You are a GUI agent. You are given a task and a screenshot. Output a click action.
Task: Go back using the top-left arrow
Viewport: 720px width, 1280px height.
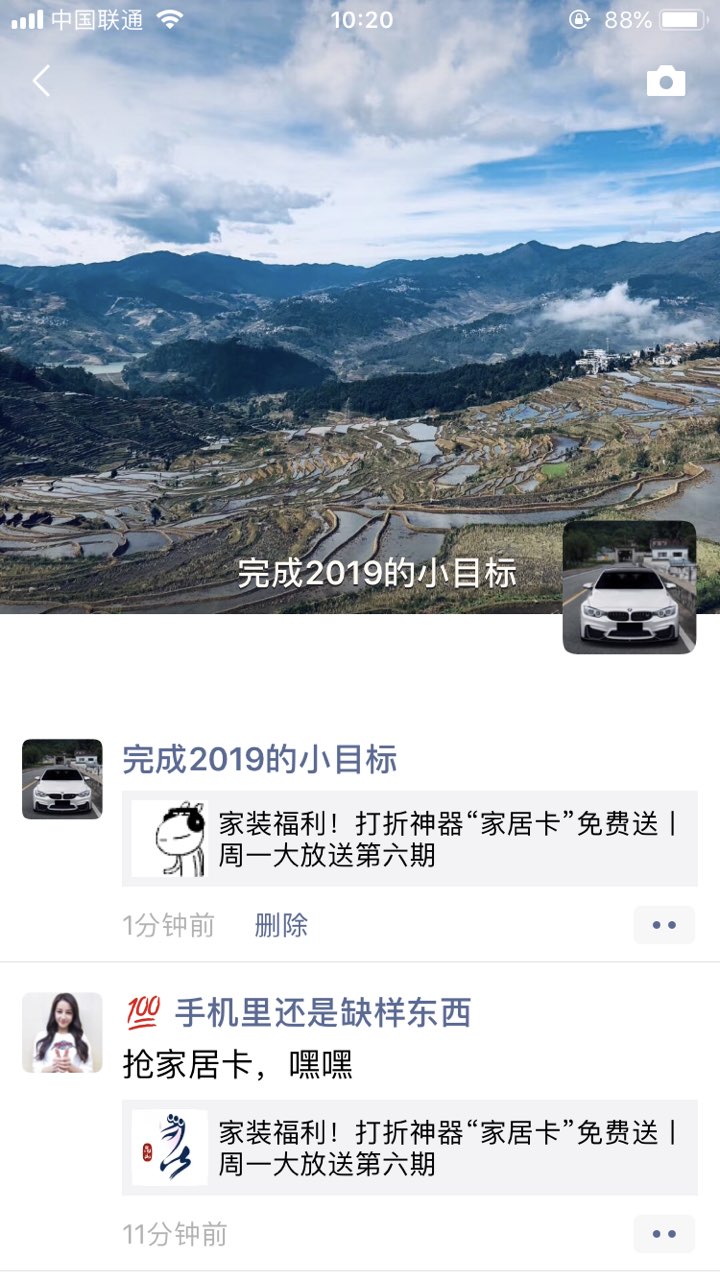[x=41, y=81]
